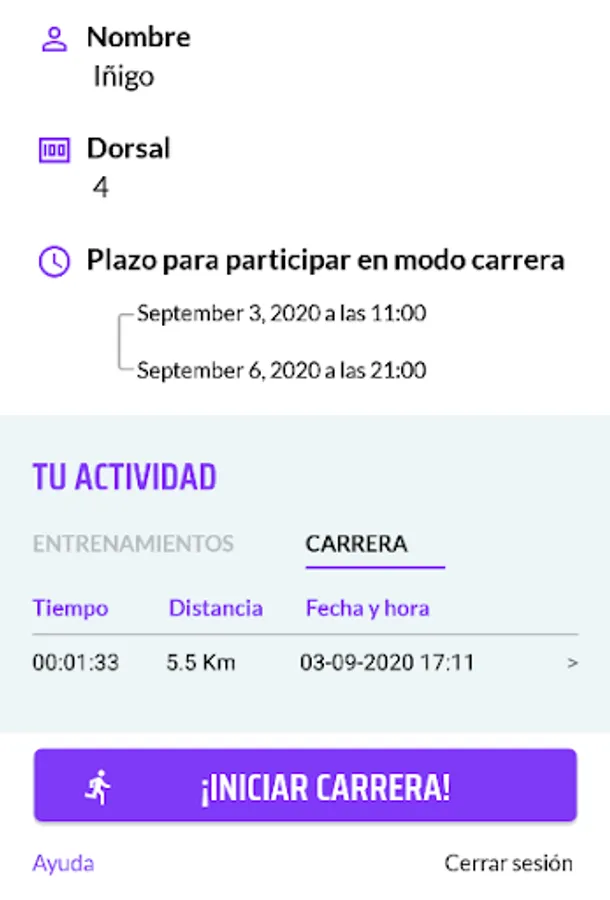610x900 pixels.
Task: Open the Ayuda help link
Action: (63, 863)
